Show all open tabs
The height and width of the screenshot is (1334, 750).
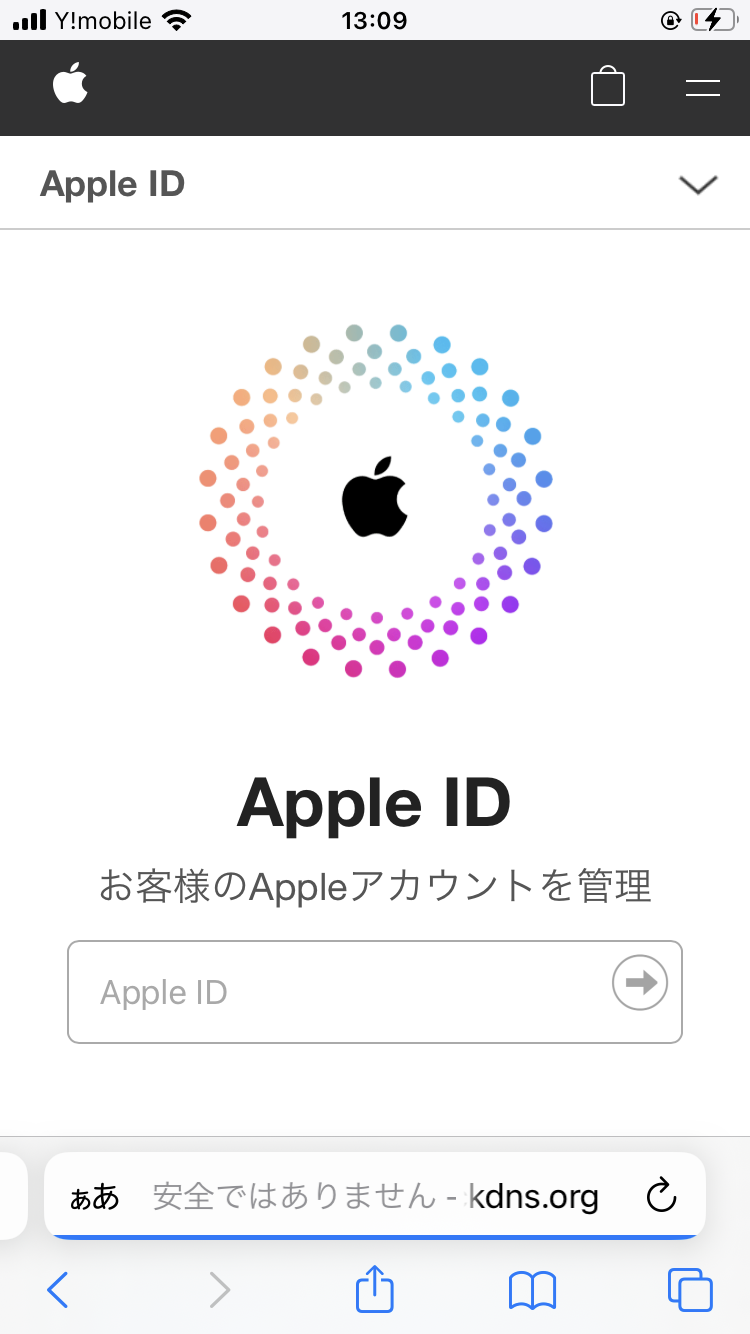pos(690,1290)
